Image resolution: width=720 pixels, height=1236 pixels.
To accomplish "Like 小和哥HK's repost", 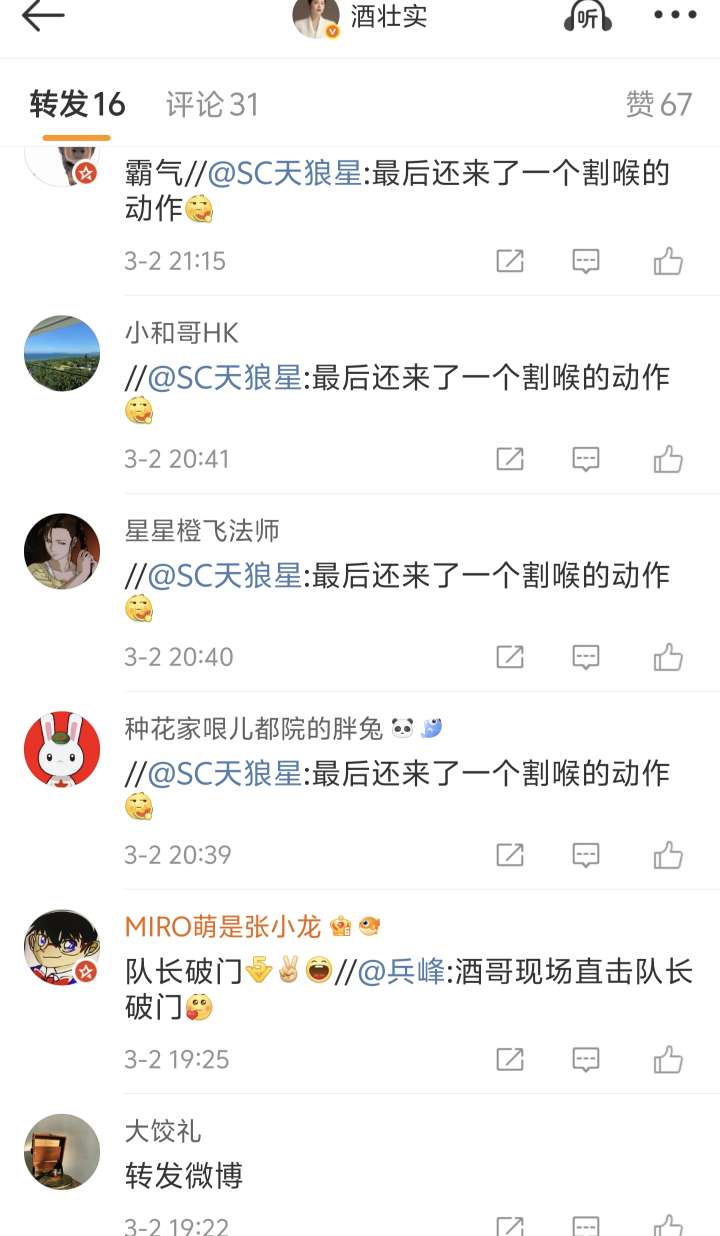I will point(668,459).
